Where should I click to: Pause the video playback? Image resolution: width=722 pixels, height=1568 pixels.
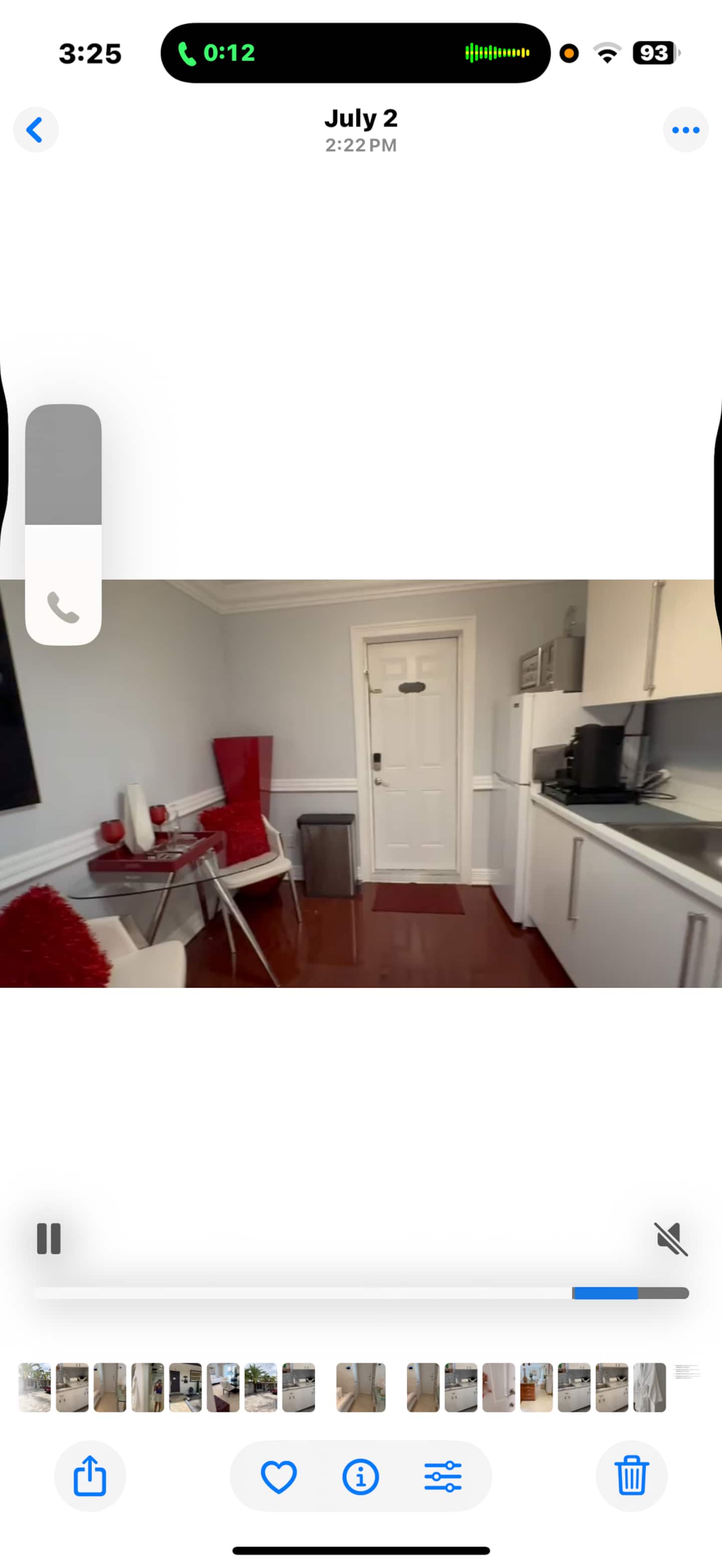(x=49, y=1239)
